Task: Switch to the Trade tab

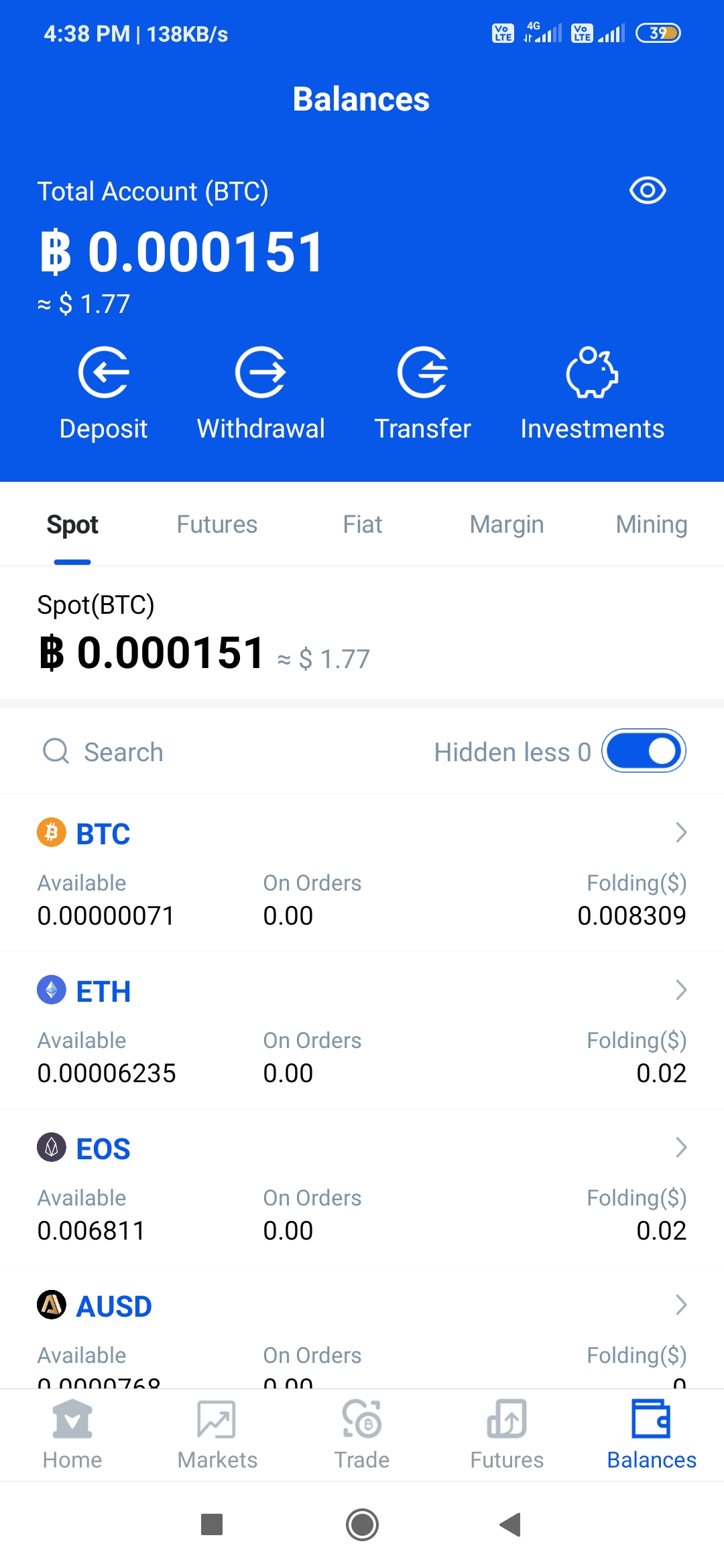Action: point(362,1434)
